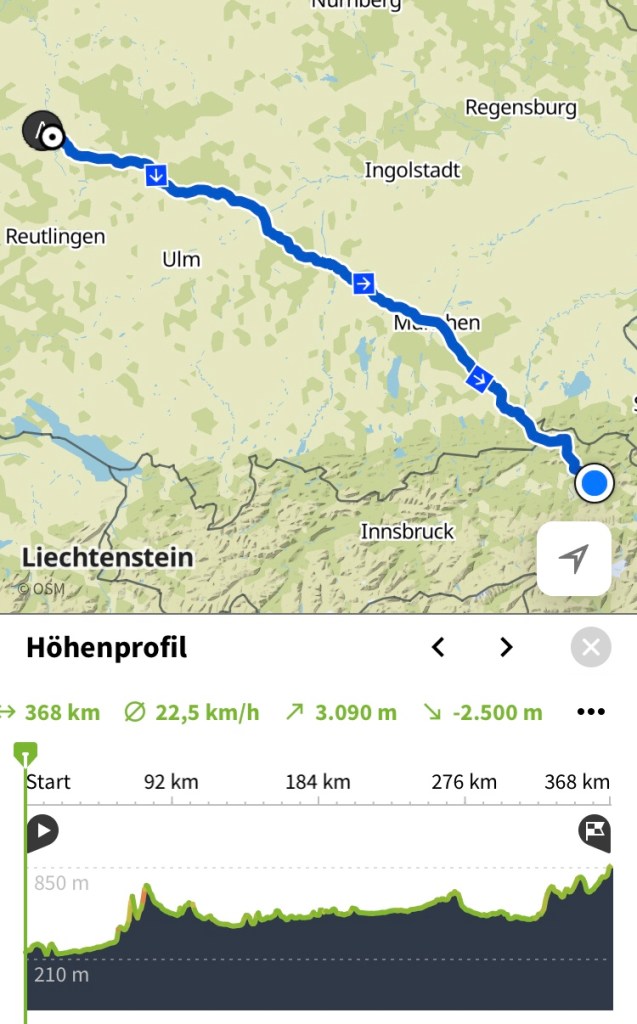Tap the route start marker on map
Image resolution: width=637 pixels, height=1024 pixels.
click(45, 131)
